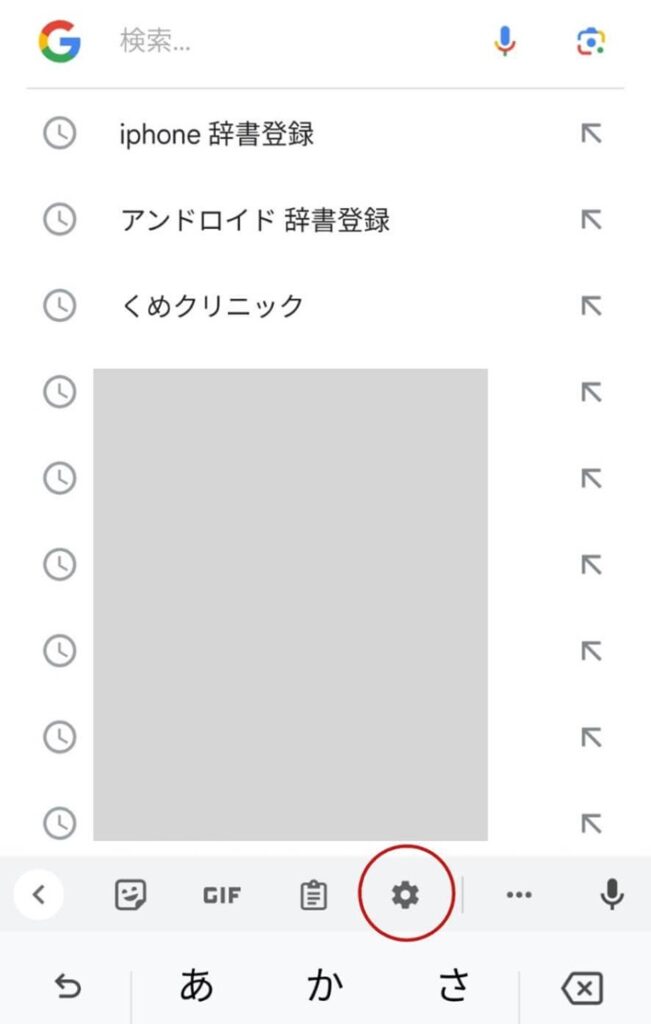Fill search box with アンドロイド 辞書登録 arrow
Screen dimensions: 651x1024
[x=591, y=220]
